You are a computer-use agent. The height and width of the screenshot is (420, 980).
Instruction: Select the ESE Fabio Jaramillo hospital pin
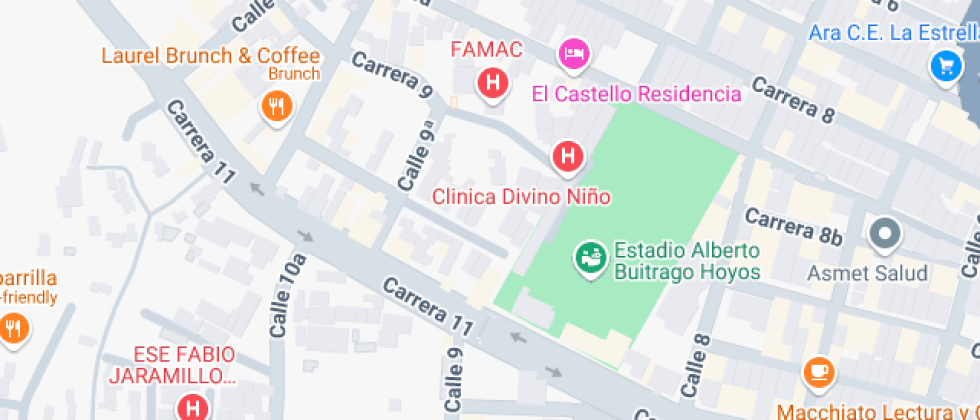coord(191,408)
